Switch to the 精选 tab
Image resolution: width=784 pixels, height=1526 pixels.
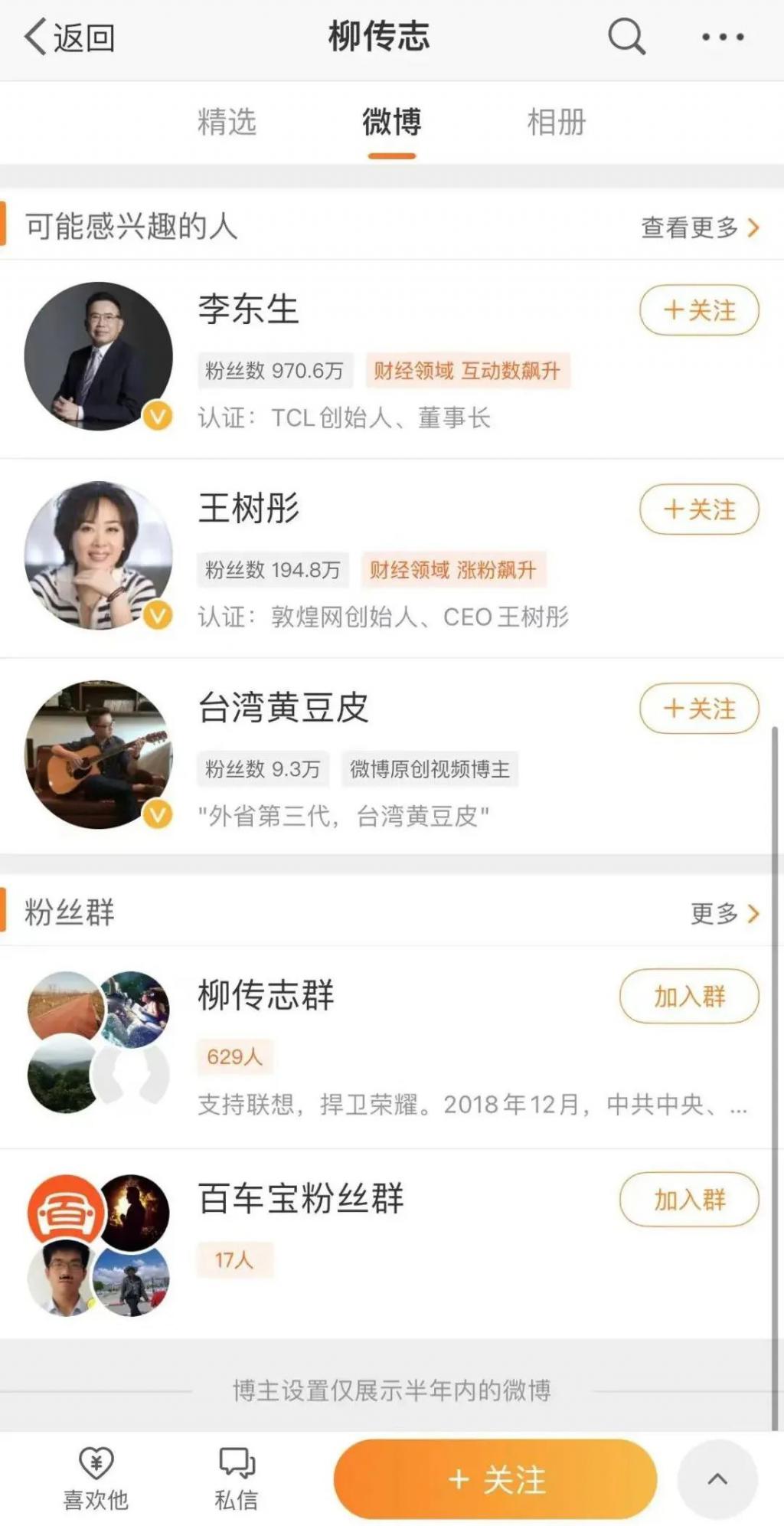[227, 123]
